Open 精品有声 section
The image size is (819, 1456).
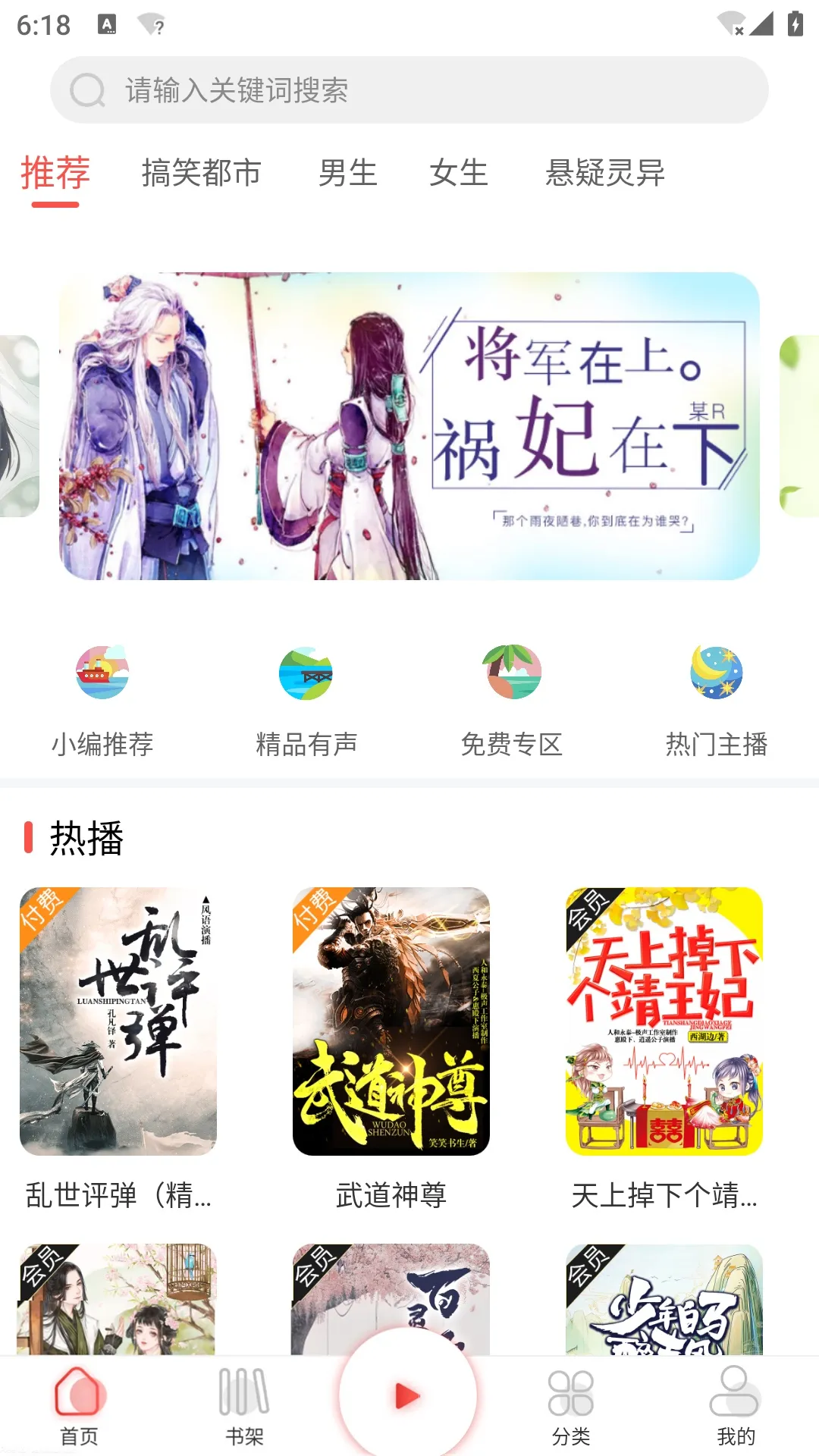coord(306,699)
